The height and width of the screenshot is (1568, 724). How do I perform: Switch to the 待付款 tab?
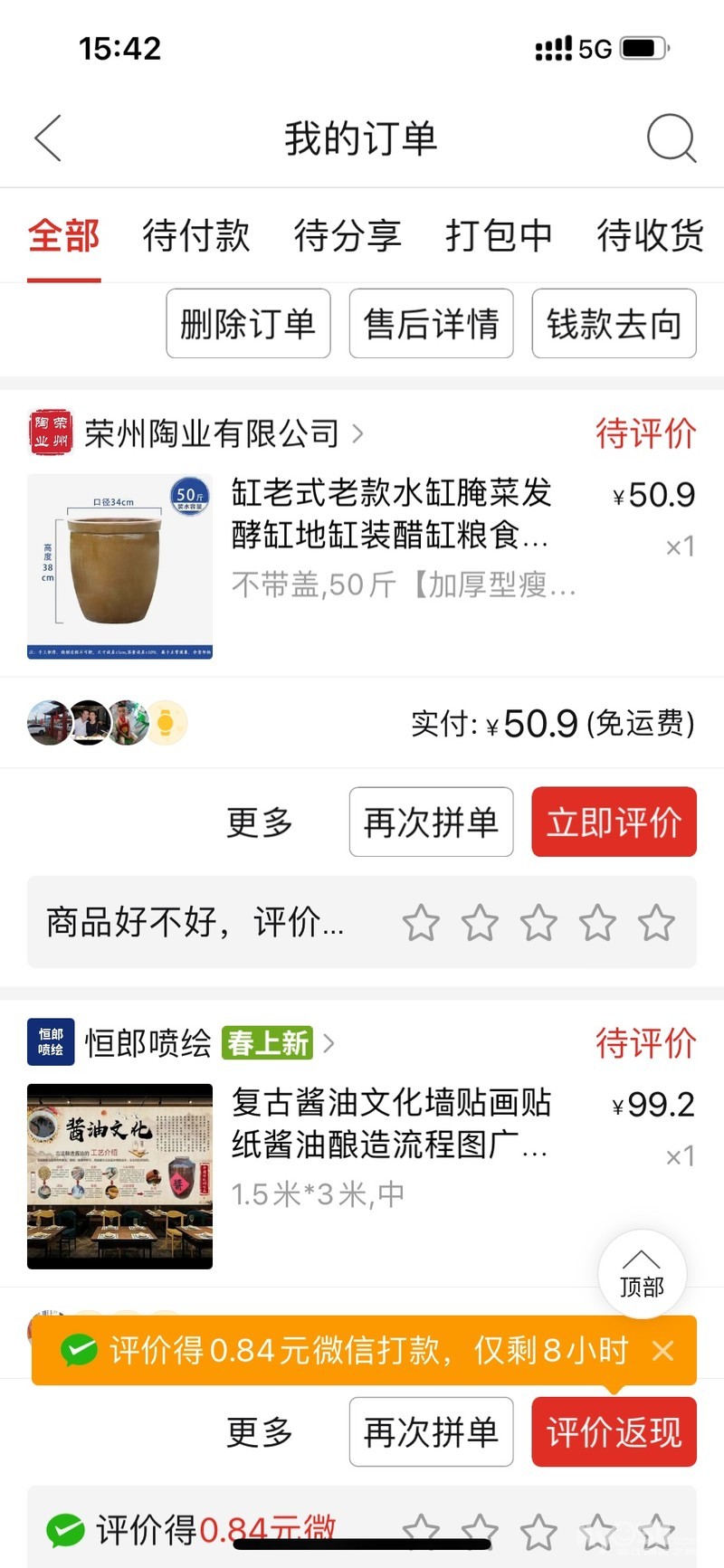click(x=195, y=236)
